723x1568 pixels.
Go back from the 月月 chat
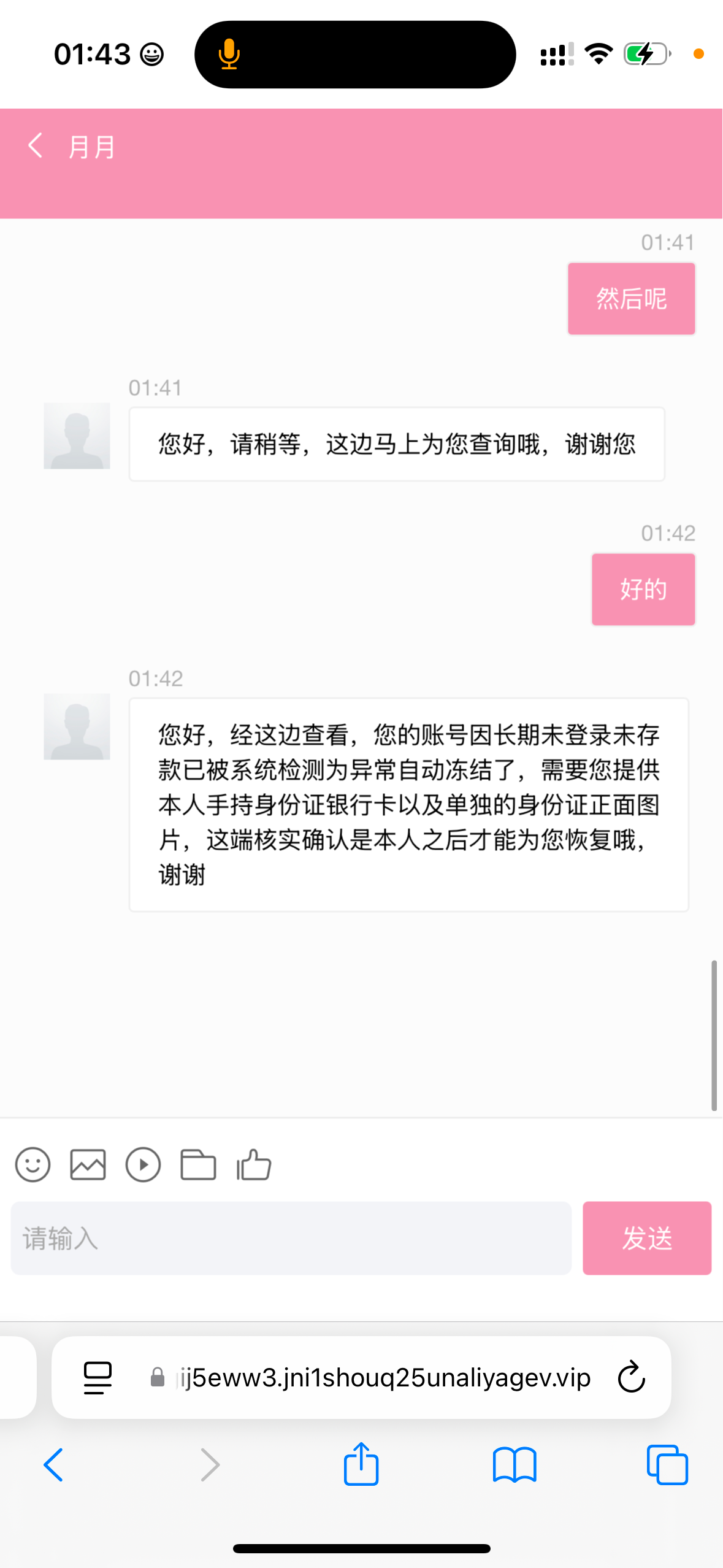pyautogui.click(x=36, y=146)
